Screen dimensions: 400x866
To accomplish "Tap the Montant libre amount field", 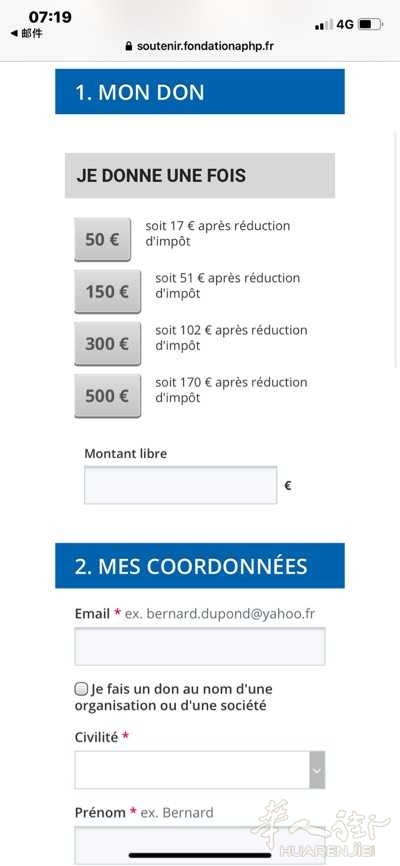I will (x=181, y=485).
